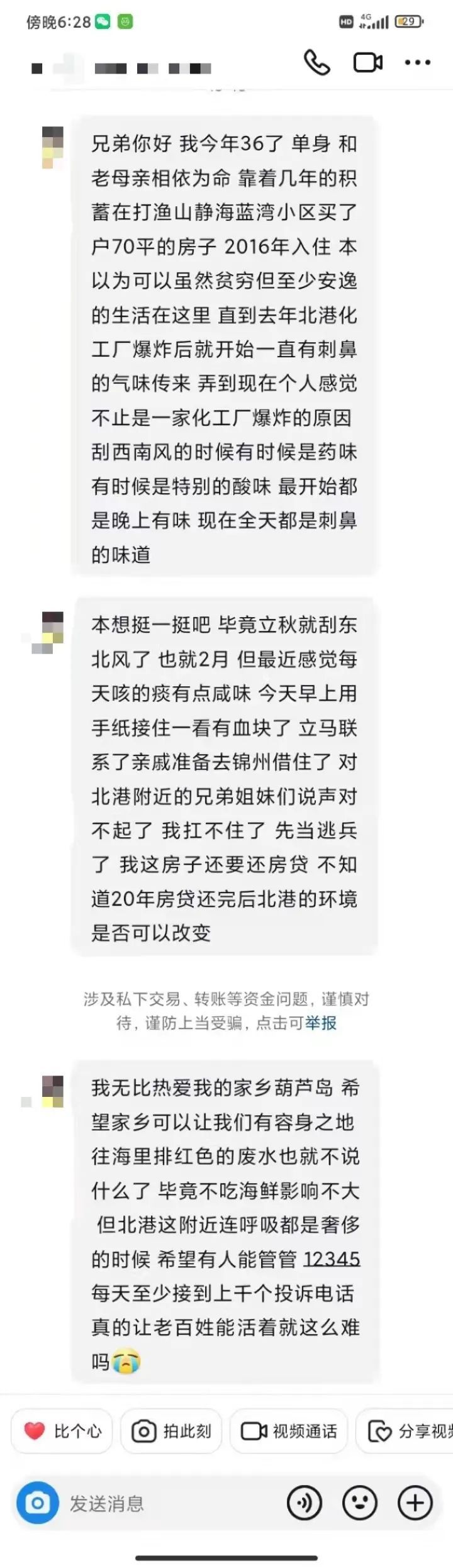The image size is (453, 1568).
Task: Open the plus attachments menu
Action: [415, 1503]
